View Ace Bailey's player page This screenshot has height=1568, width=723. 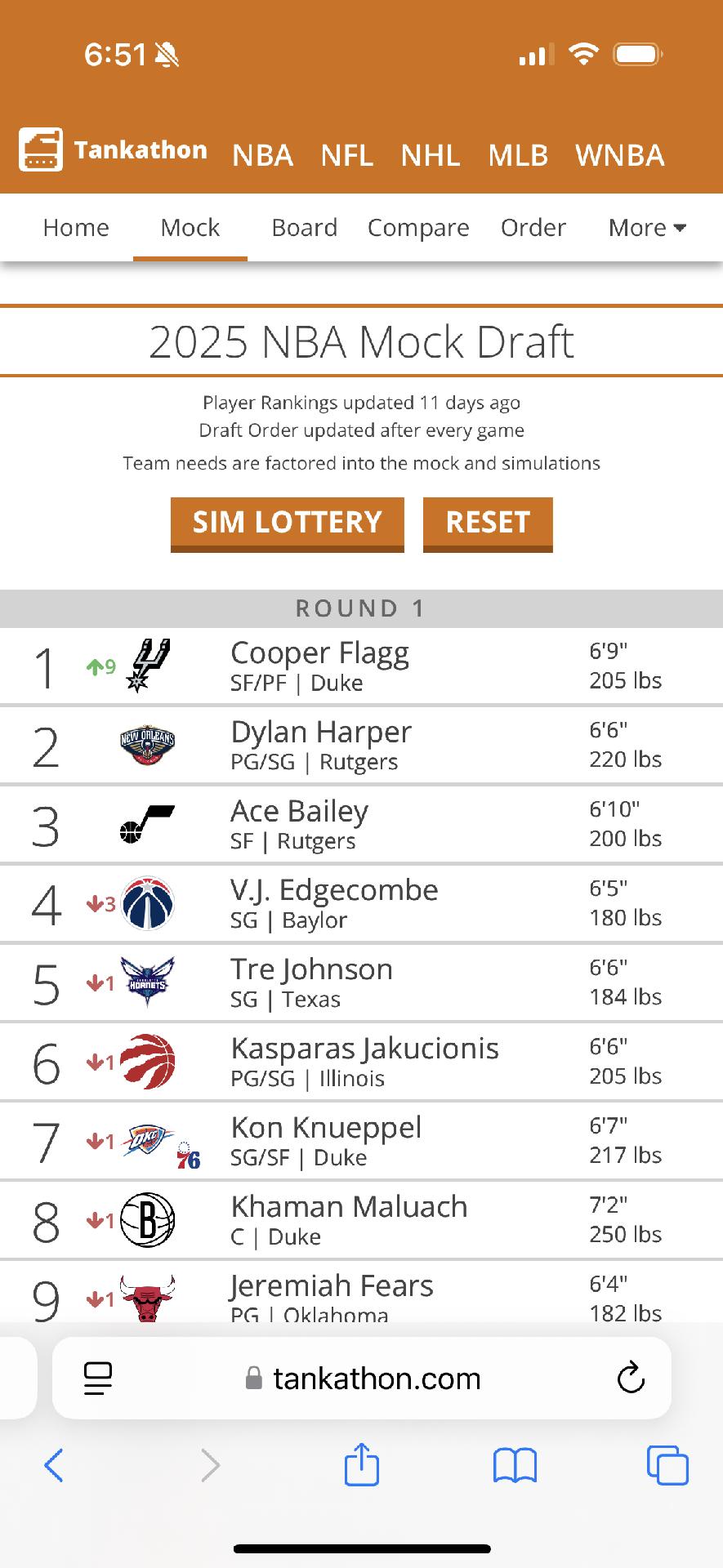click(x=299, y=812)
